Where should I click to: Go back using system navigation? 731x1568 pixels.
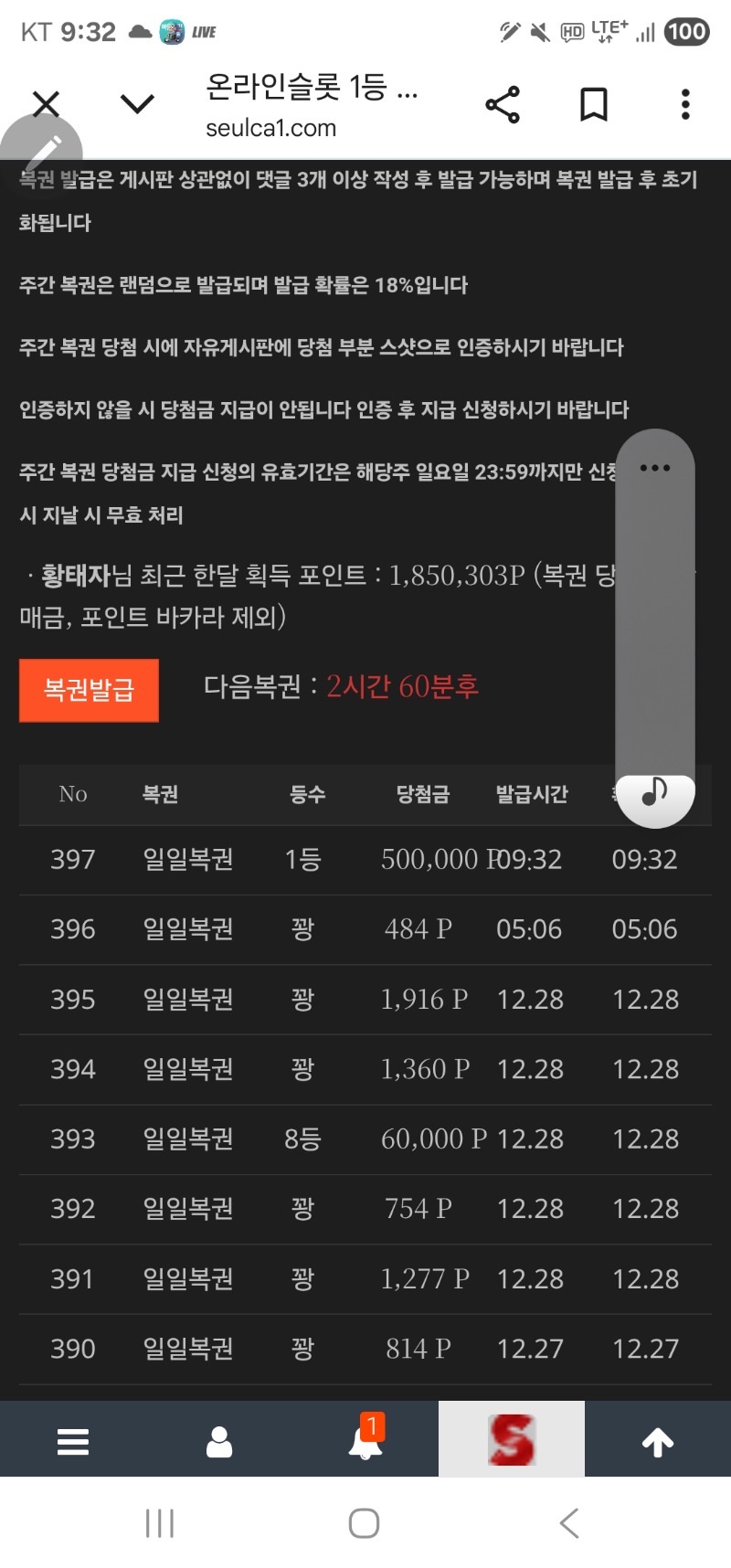coord(568,1523)
